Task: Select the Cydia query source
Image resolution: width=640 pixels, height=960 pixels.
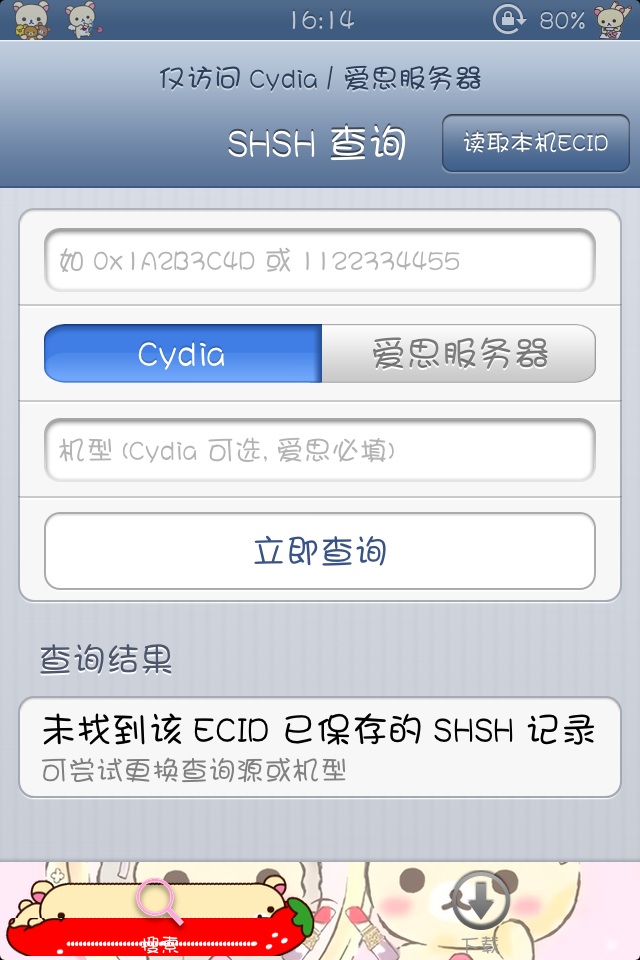Action: [183, 353]
